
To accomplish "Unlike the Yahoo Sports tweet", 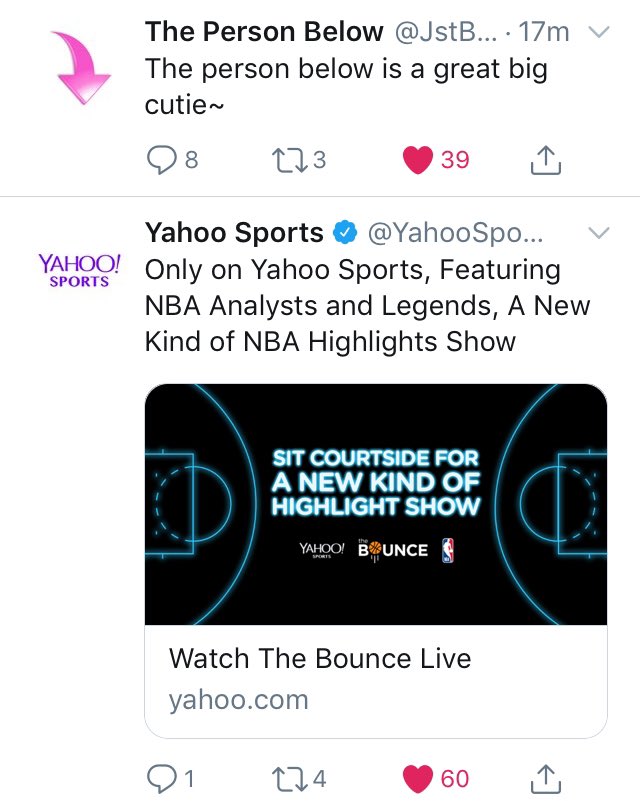I will pyautogui.click(x=418, y=779).
